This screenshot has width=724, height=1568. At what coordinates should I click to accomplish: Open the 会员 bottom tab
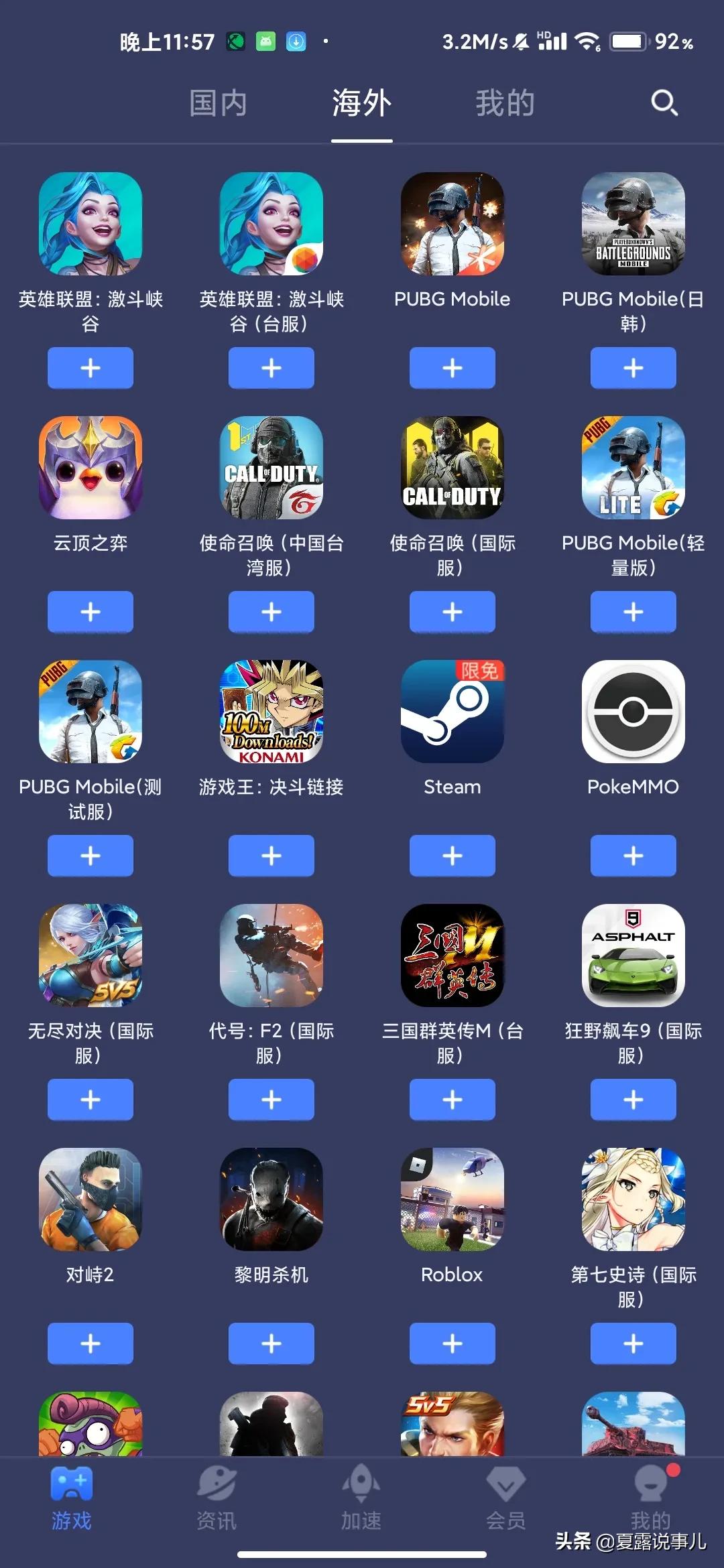click(x=505, y=1497)
